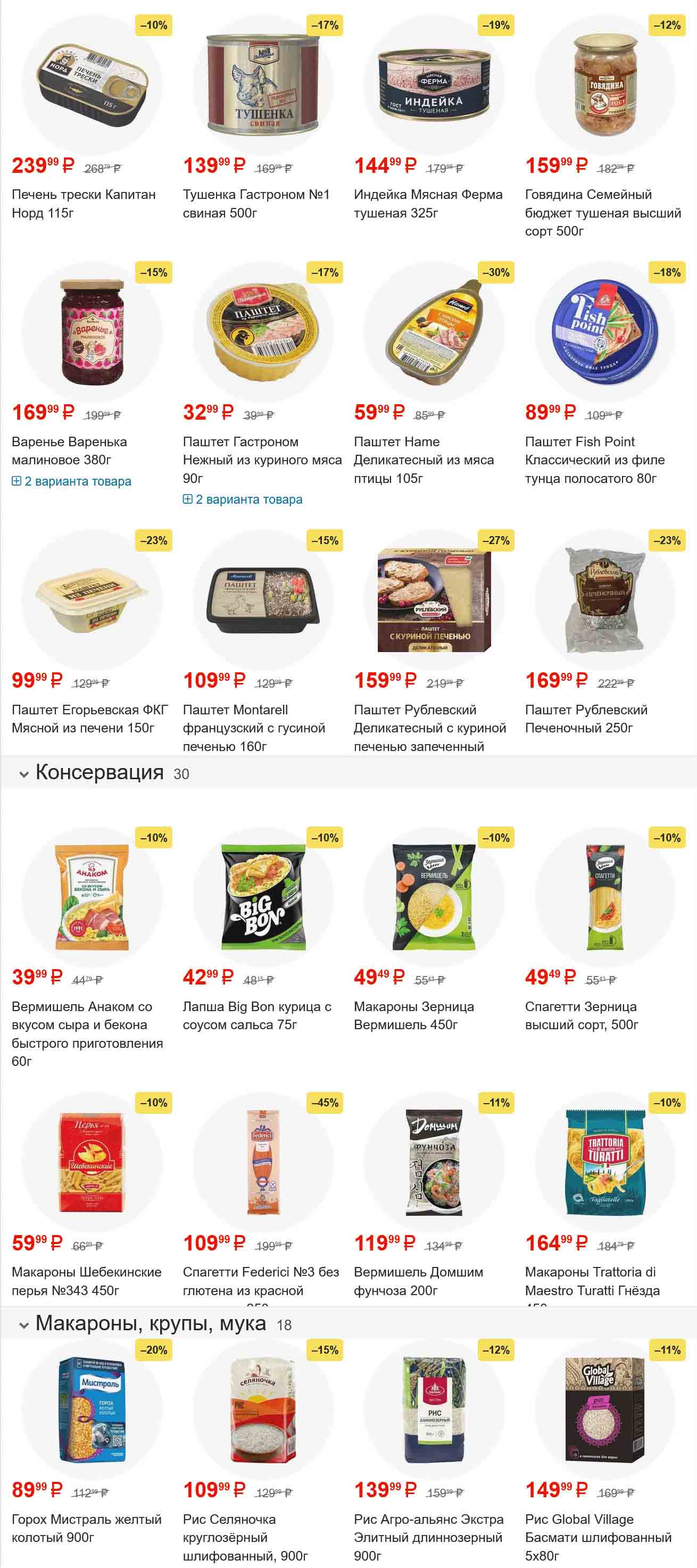Collapse the Макароны, крупы, мука section
Screen dimensions: 697x1568
pos(24,1325)
